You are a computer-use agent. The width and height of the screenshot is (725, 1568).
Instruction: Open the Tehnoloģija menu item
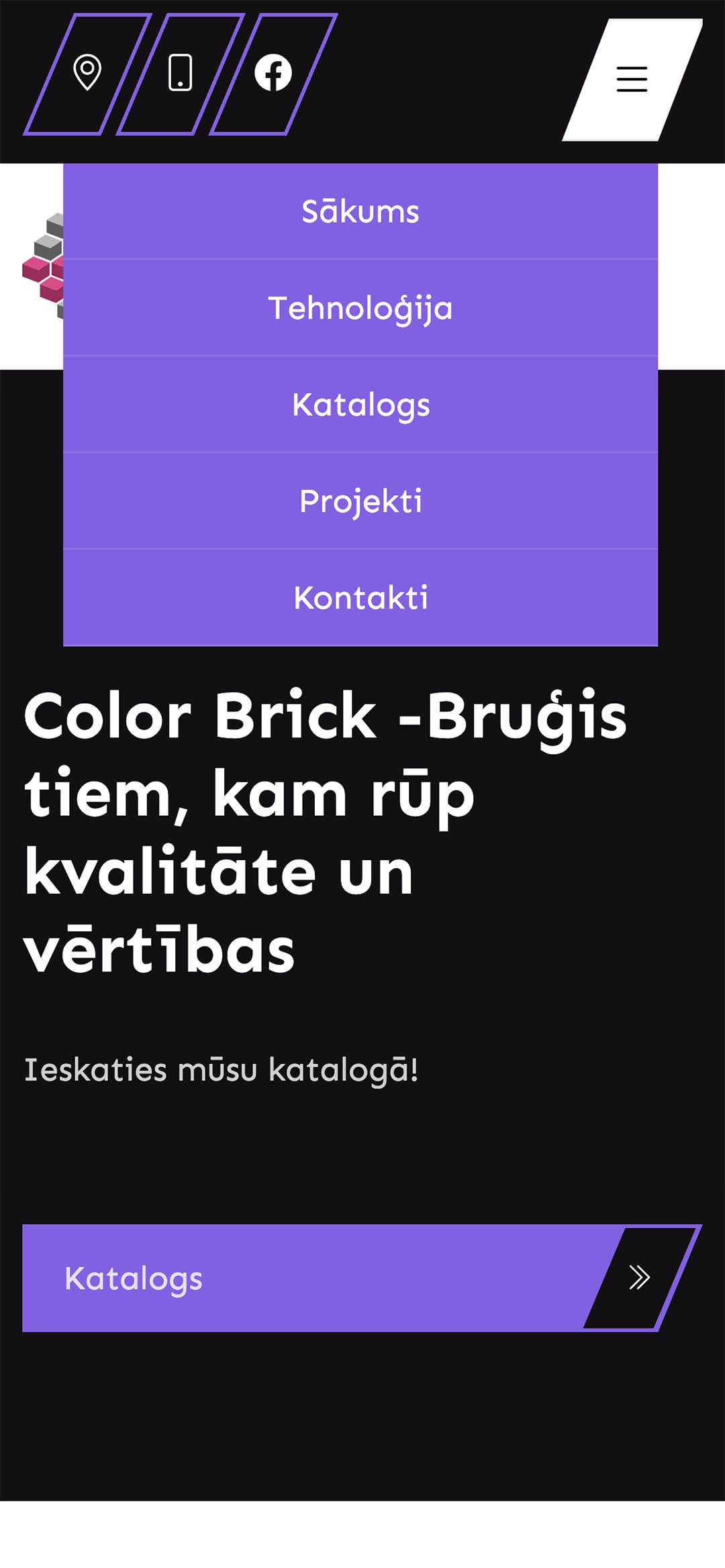(360, 309)
